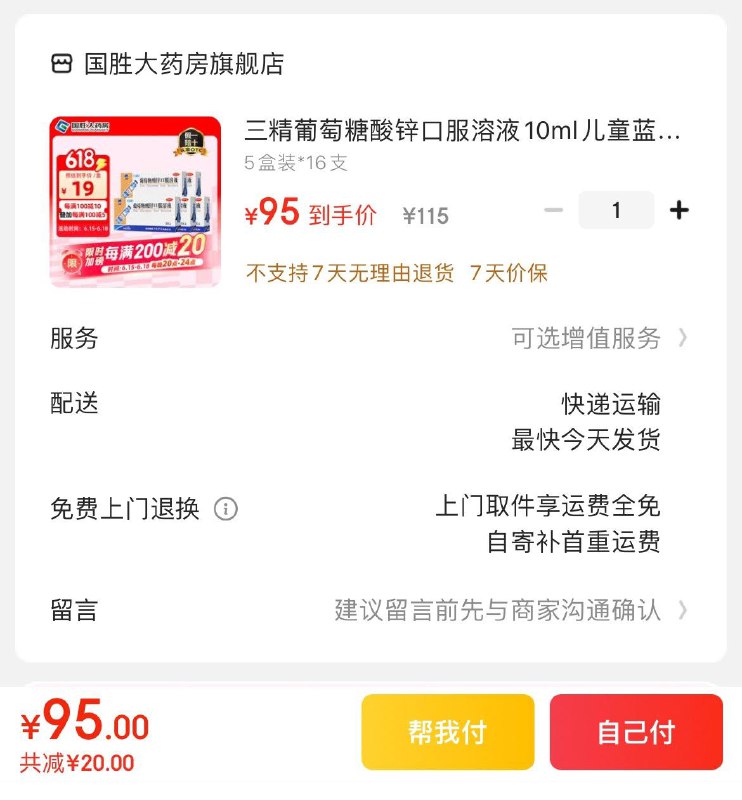The width and height of the screenshot is (742, 800).
Task: Increase the quantity with the plus button
Action: tap(679, 210)
